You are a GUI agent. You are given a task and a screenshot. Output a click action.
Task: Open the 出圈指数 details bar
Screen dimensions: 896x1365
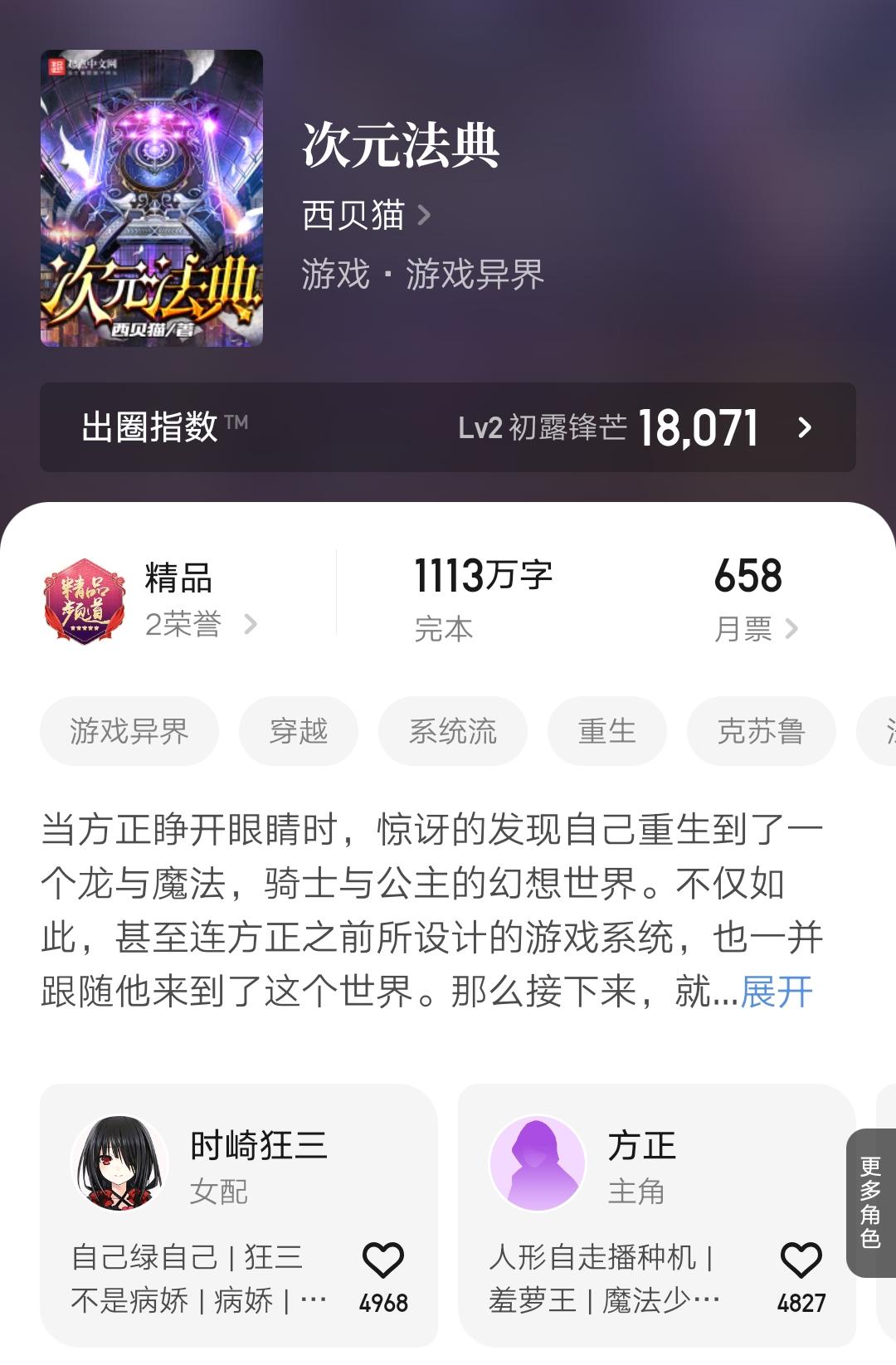click(x=447, y=427)
